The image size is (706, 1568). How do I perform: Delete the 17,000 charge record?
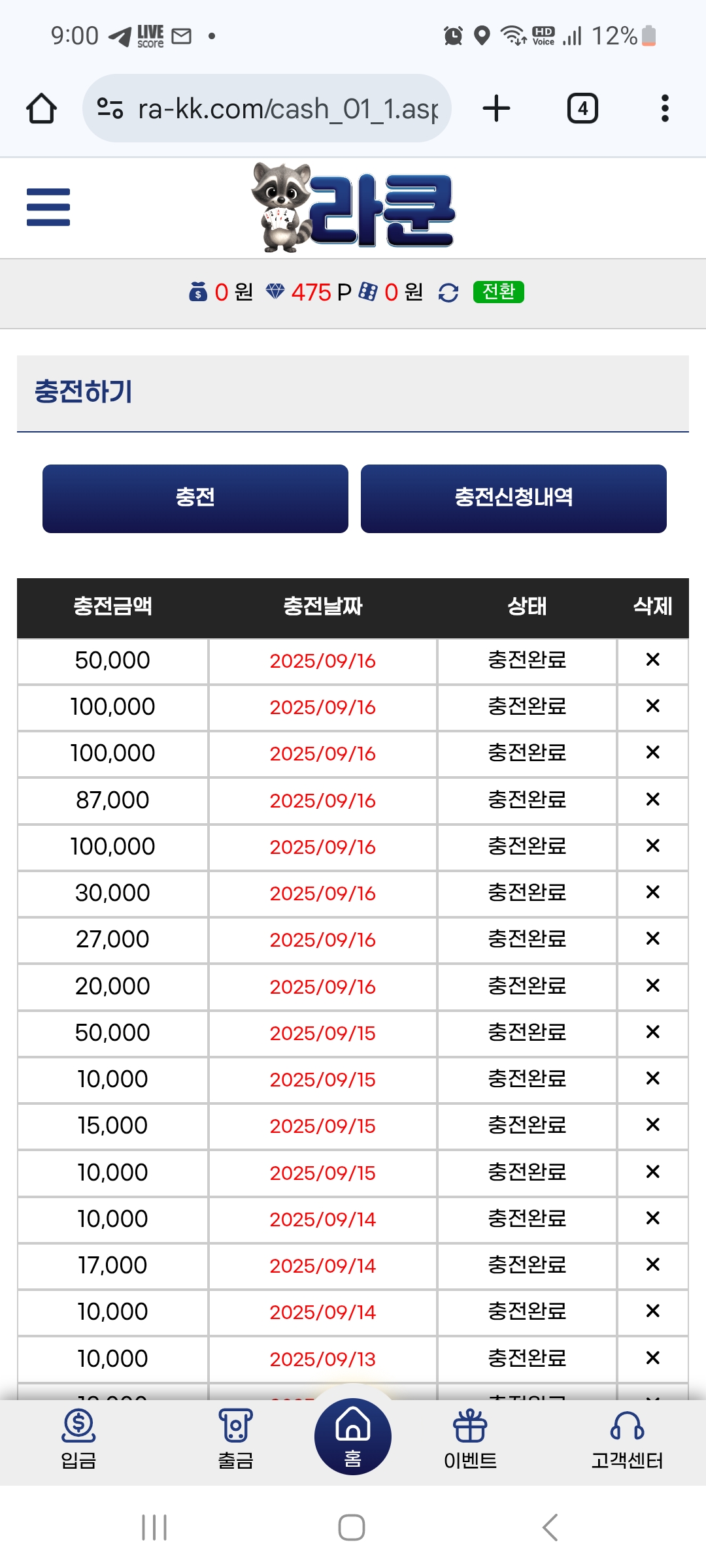(x=652, y=1265)
